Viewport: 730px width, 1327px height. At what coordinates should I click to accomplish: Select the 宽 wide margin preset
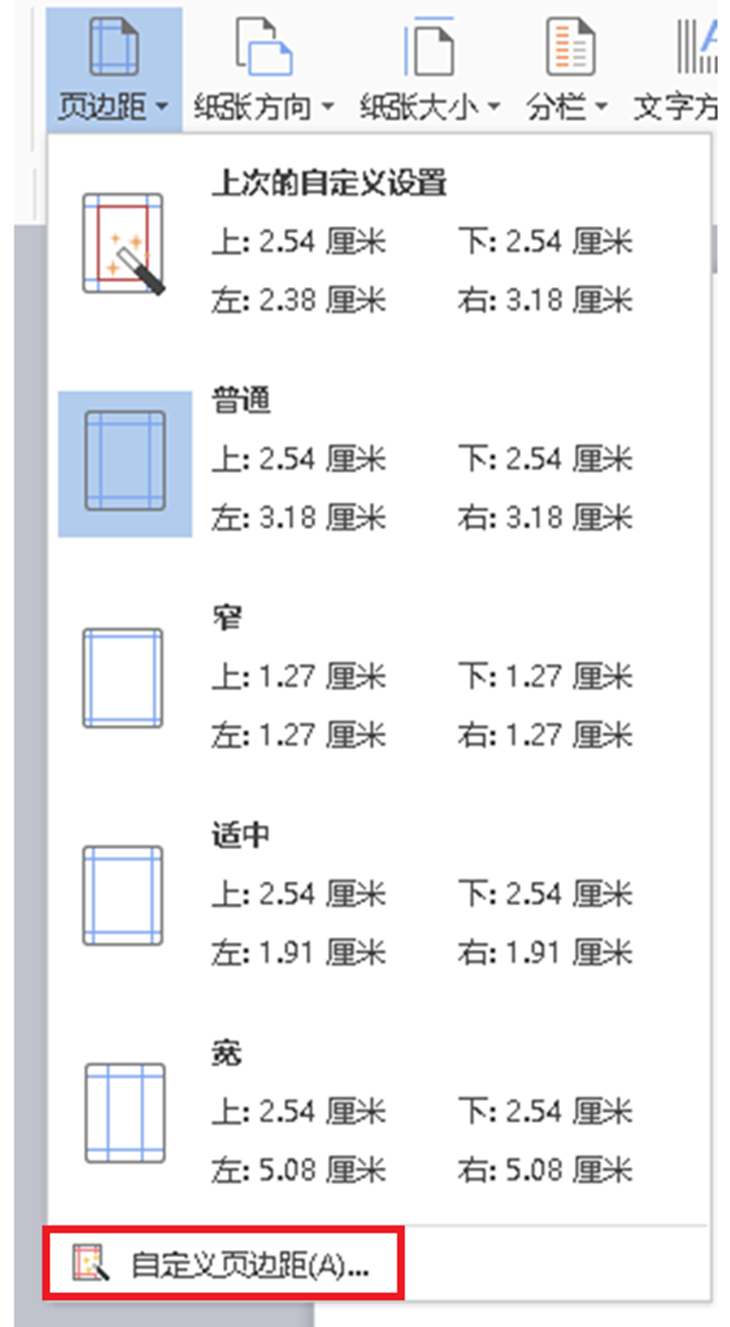pos(380,1113)
